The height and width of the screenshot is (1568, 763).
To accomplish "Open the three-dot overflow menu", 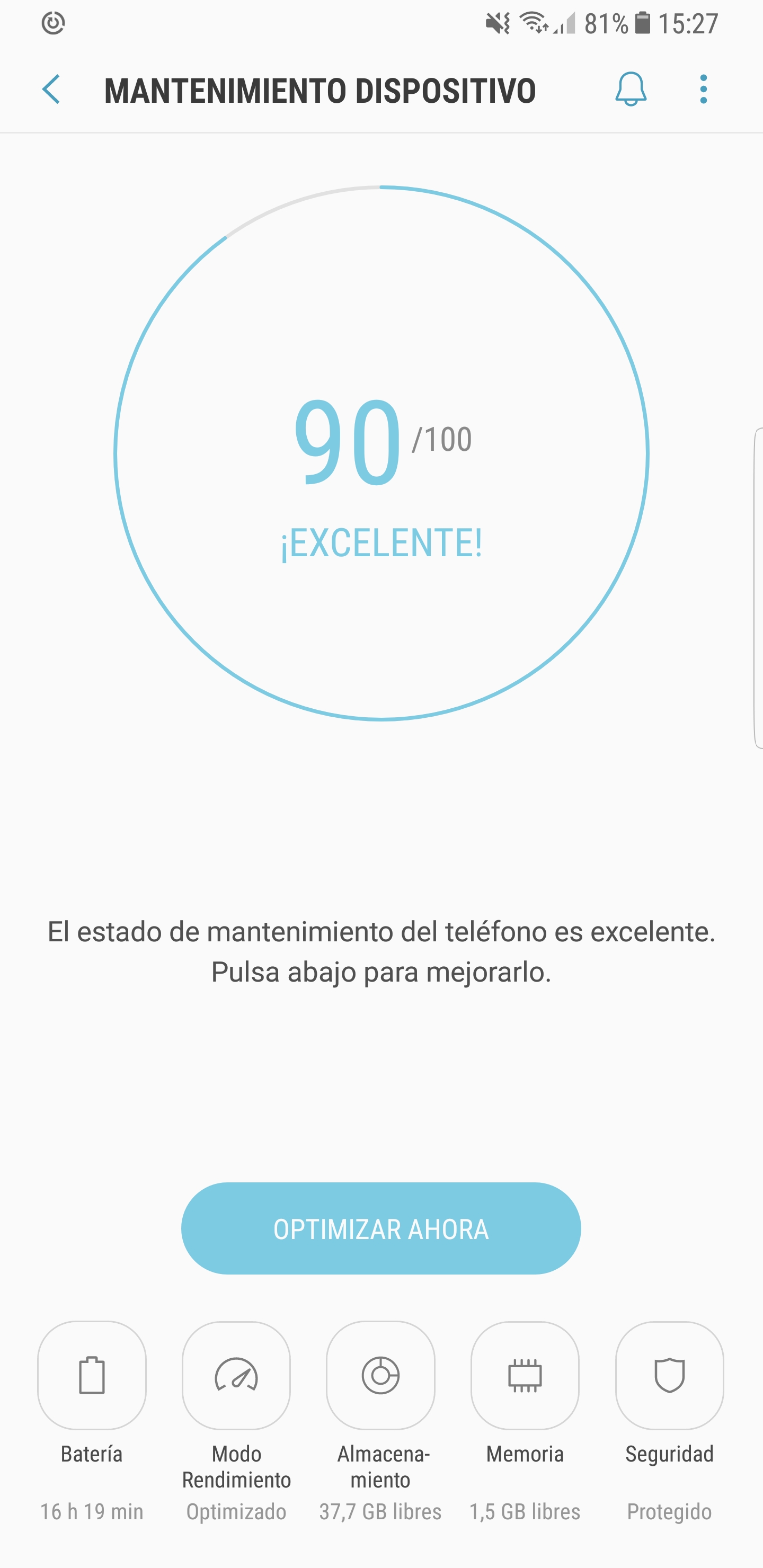I will coord(703,90).
